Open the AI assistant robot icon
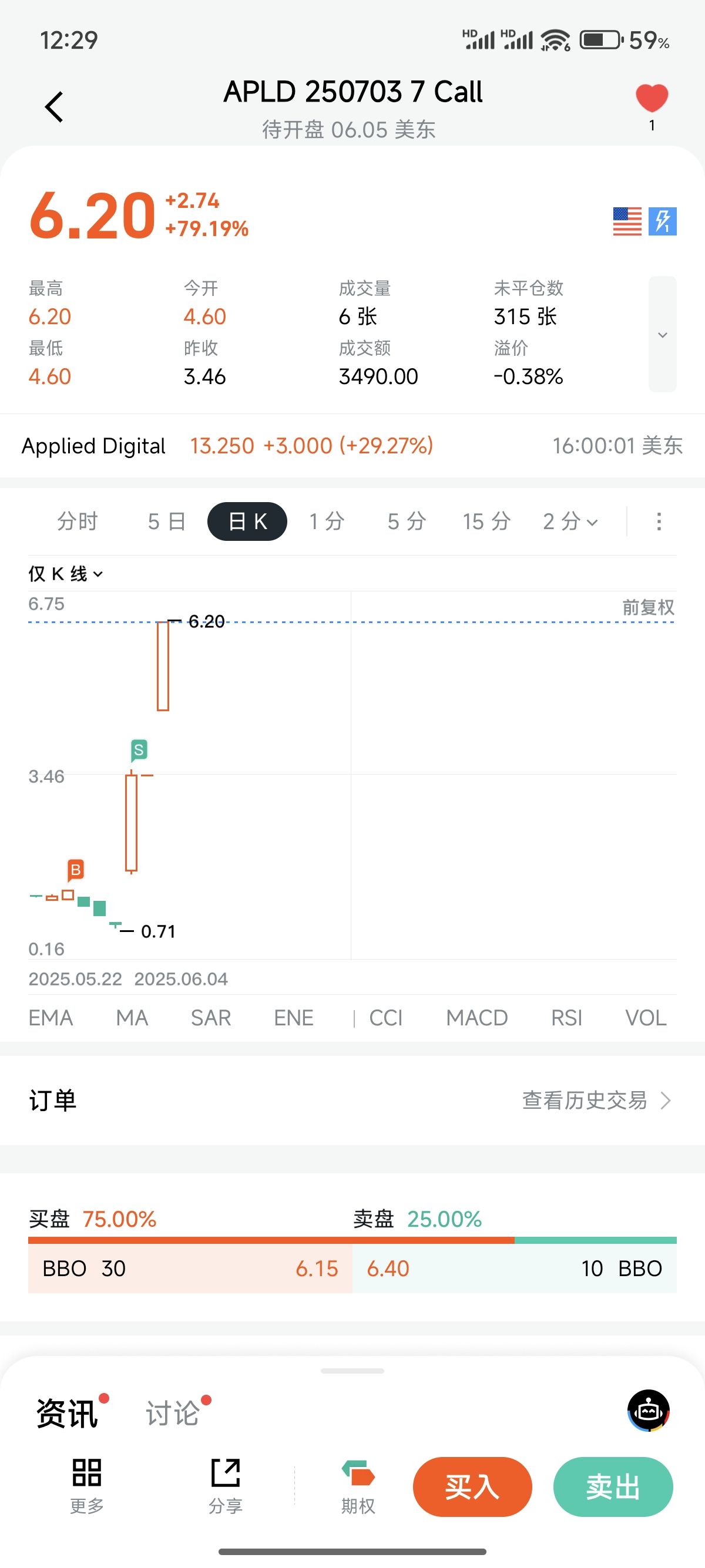The height and width of the screenshot is (1568, 705). pos(649,1411)
